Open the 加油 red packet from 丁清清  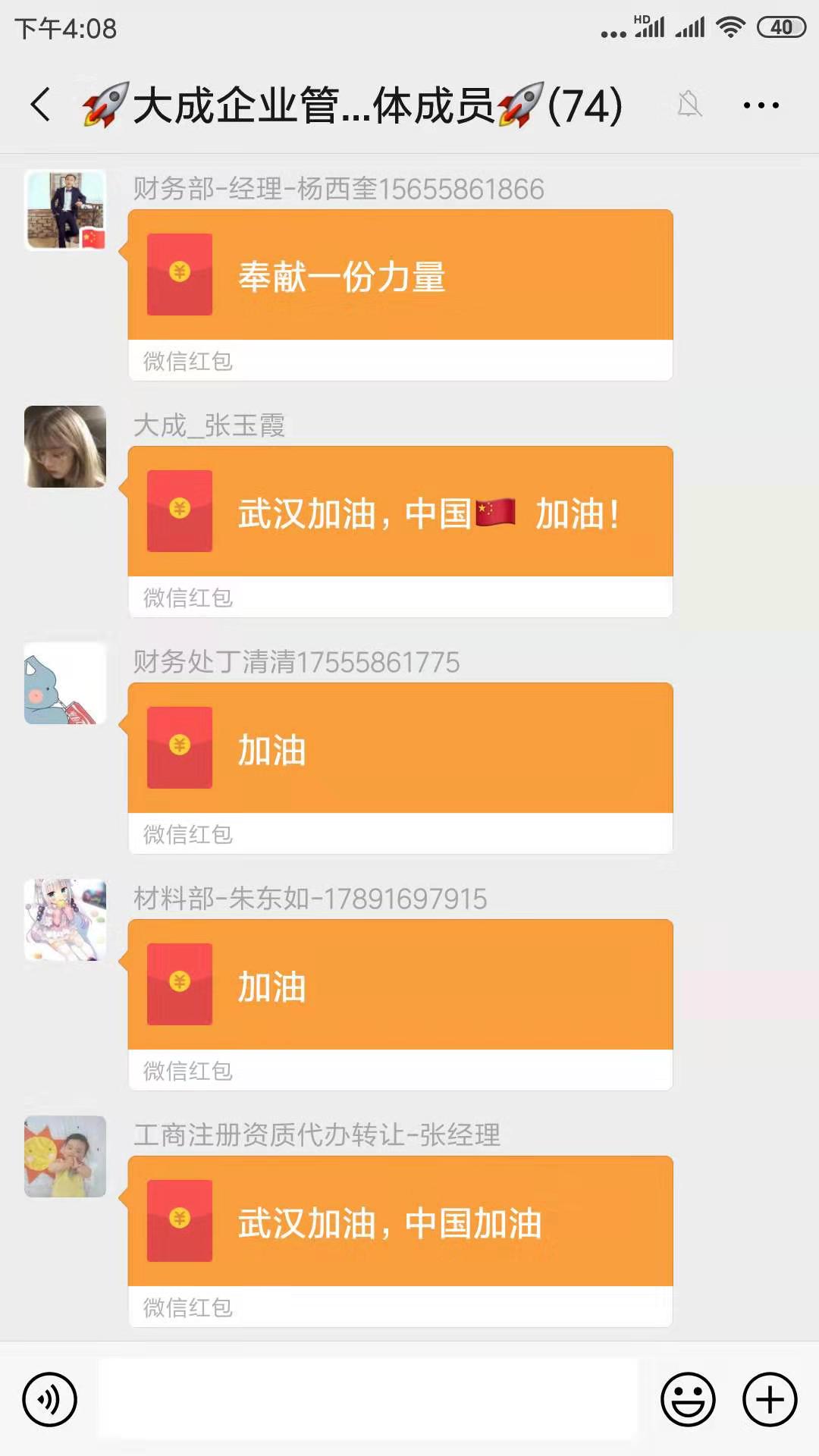click(x=400, y=749)
